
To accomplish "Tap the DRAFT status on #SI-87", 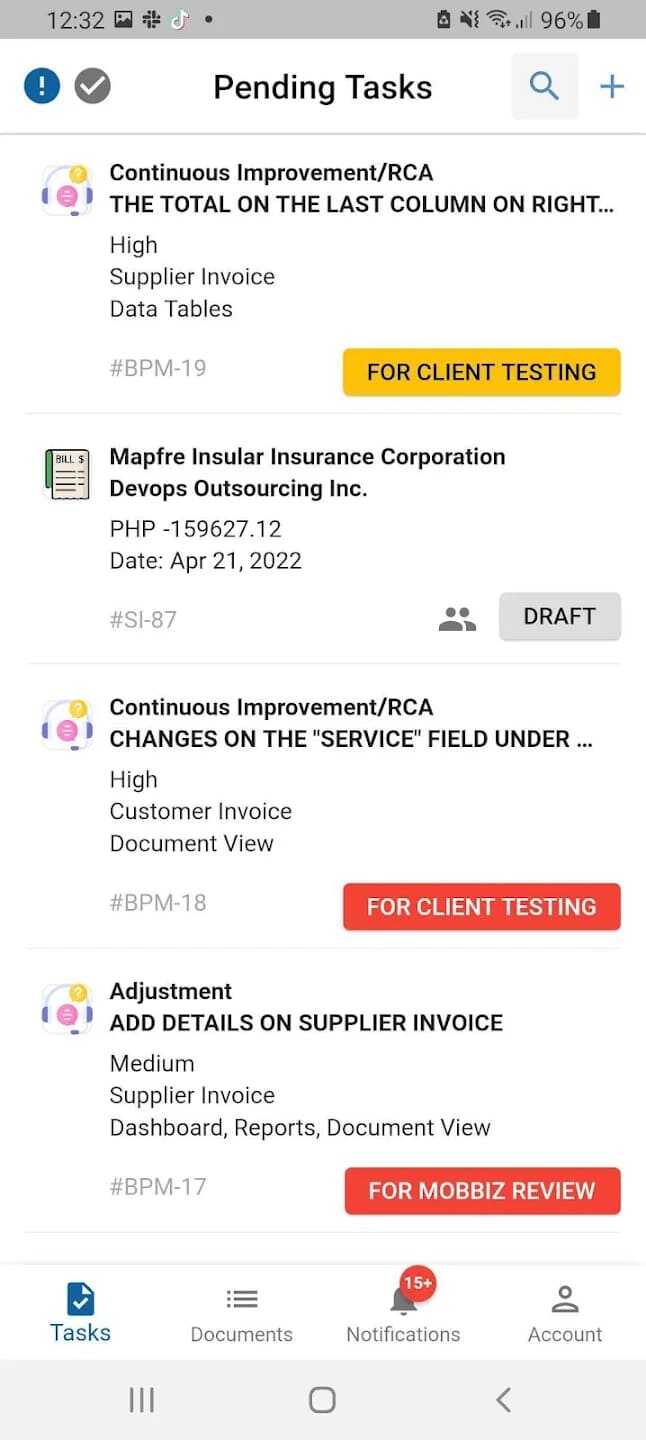I will point(560,616).
